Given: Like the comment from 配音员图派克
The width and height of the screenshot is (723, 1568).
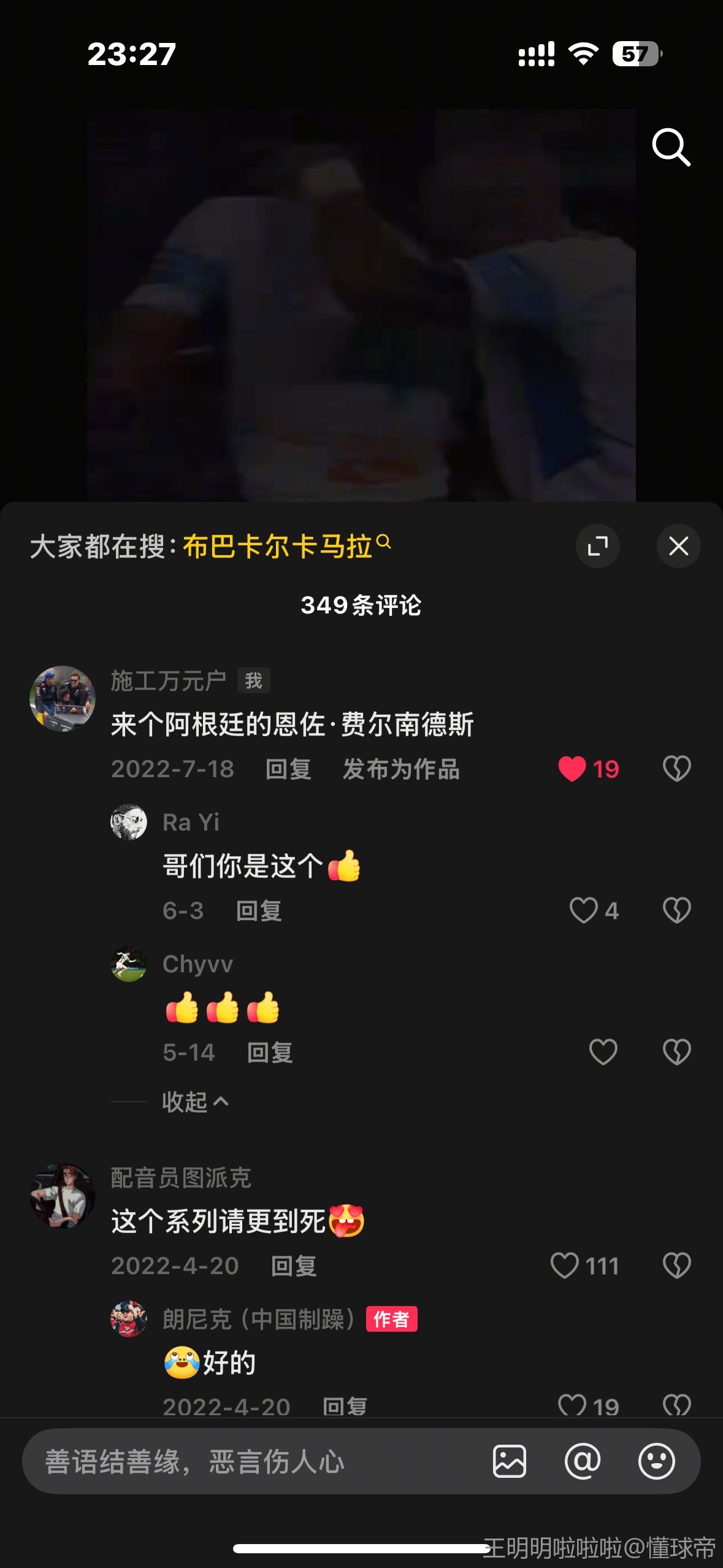Looking at the screenshot, I should coord(565,1265).
